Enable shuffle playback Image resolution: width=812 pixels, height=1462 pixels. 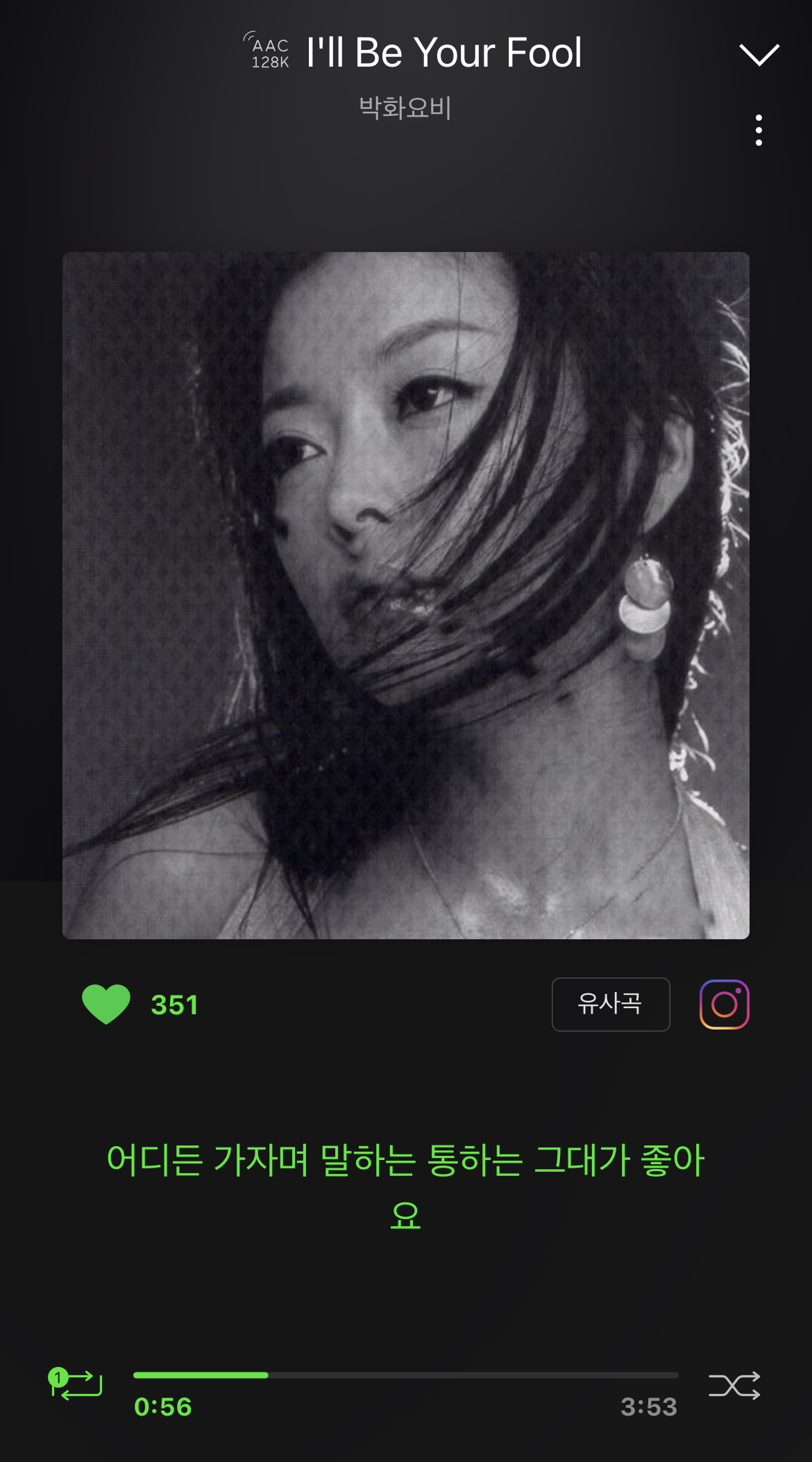click(x=734, y=1386)
